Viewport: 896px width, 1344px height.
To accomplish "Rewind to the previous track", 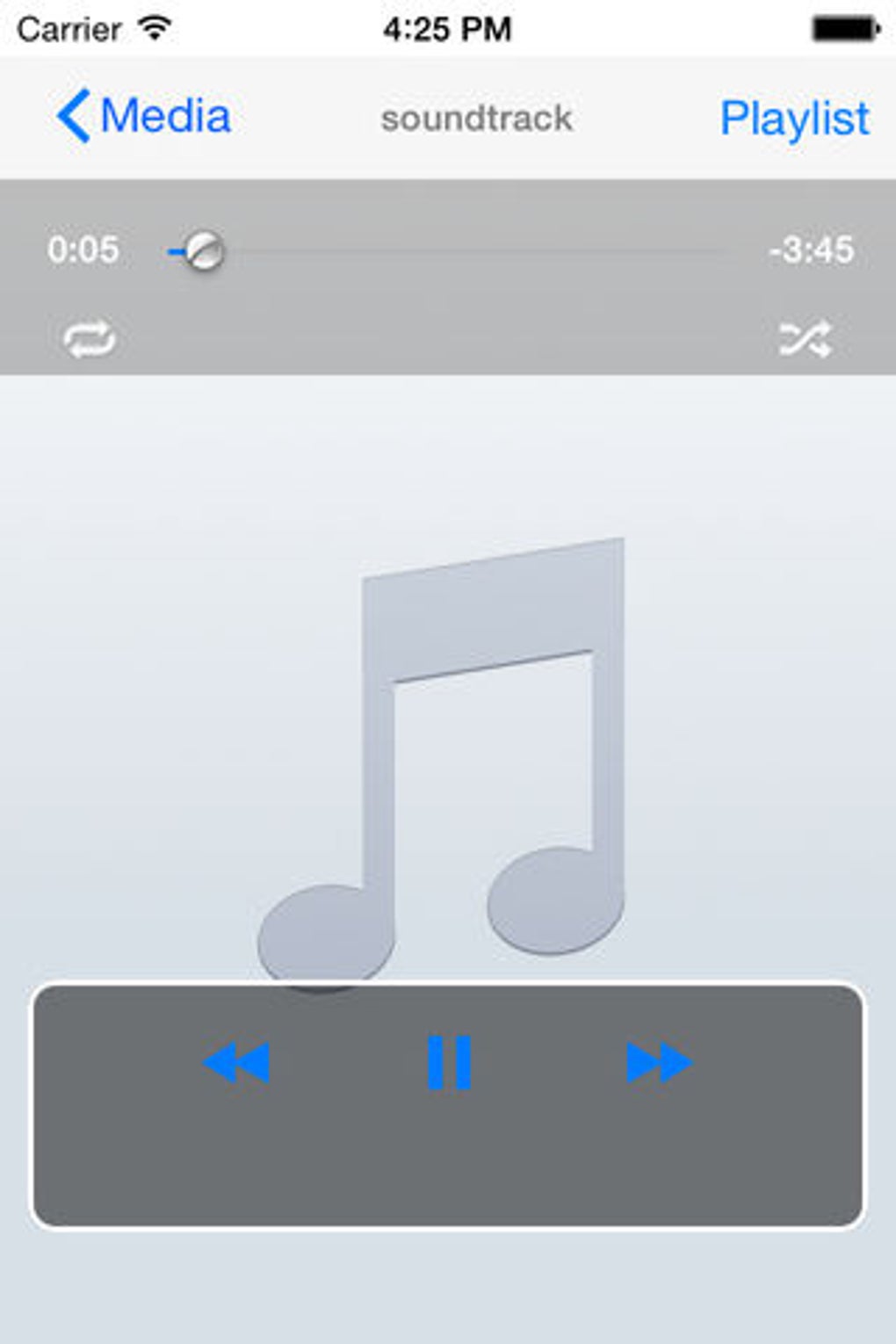I will tap(235, 1062).
